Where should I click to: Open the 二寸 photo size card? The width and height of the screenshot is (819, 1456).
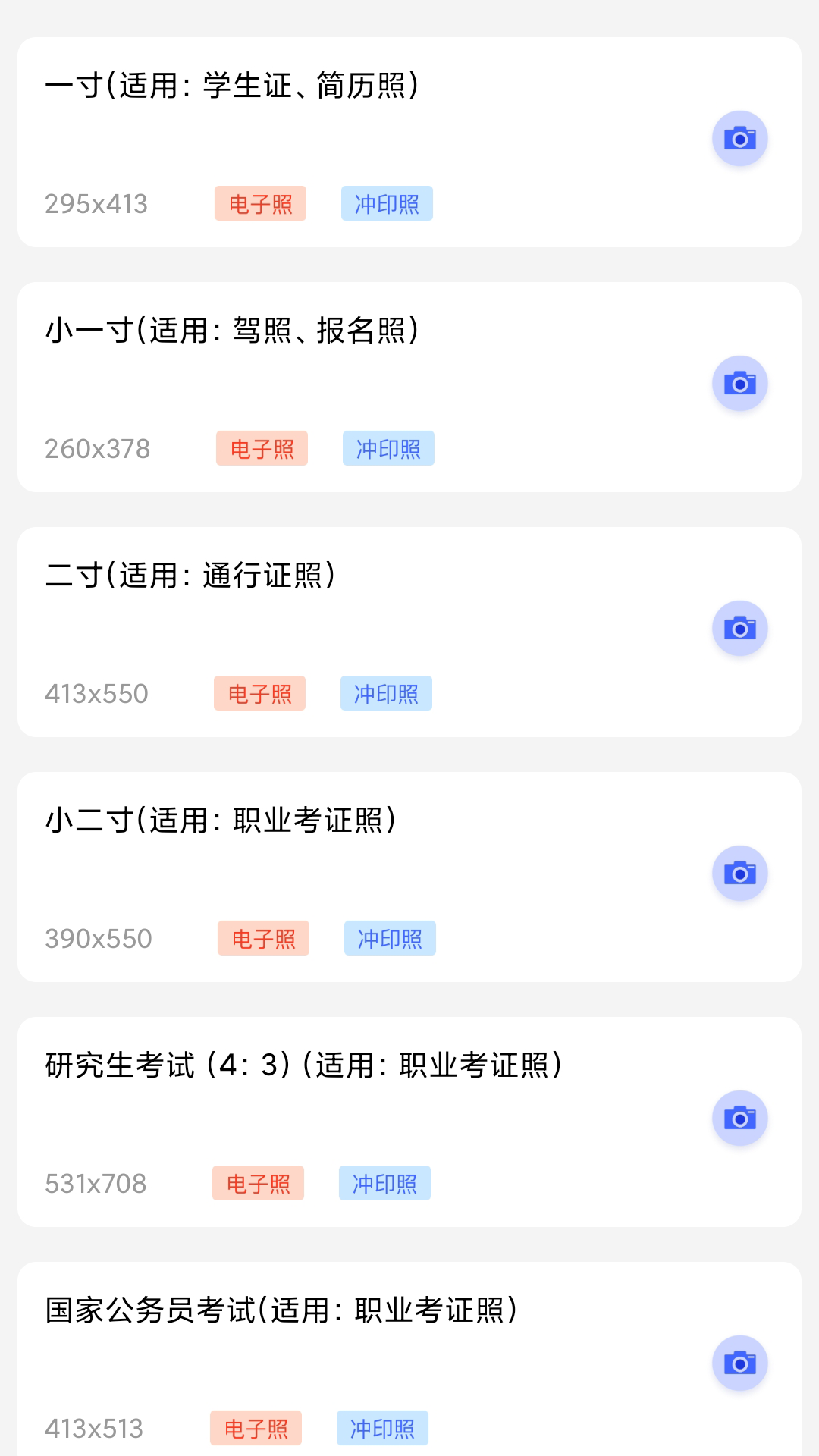pos(409,629)
